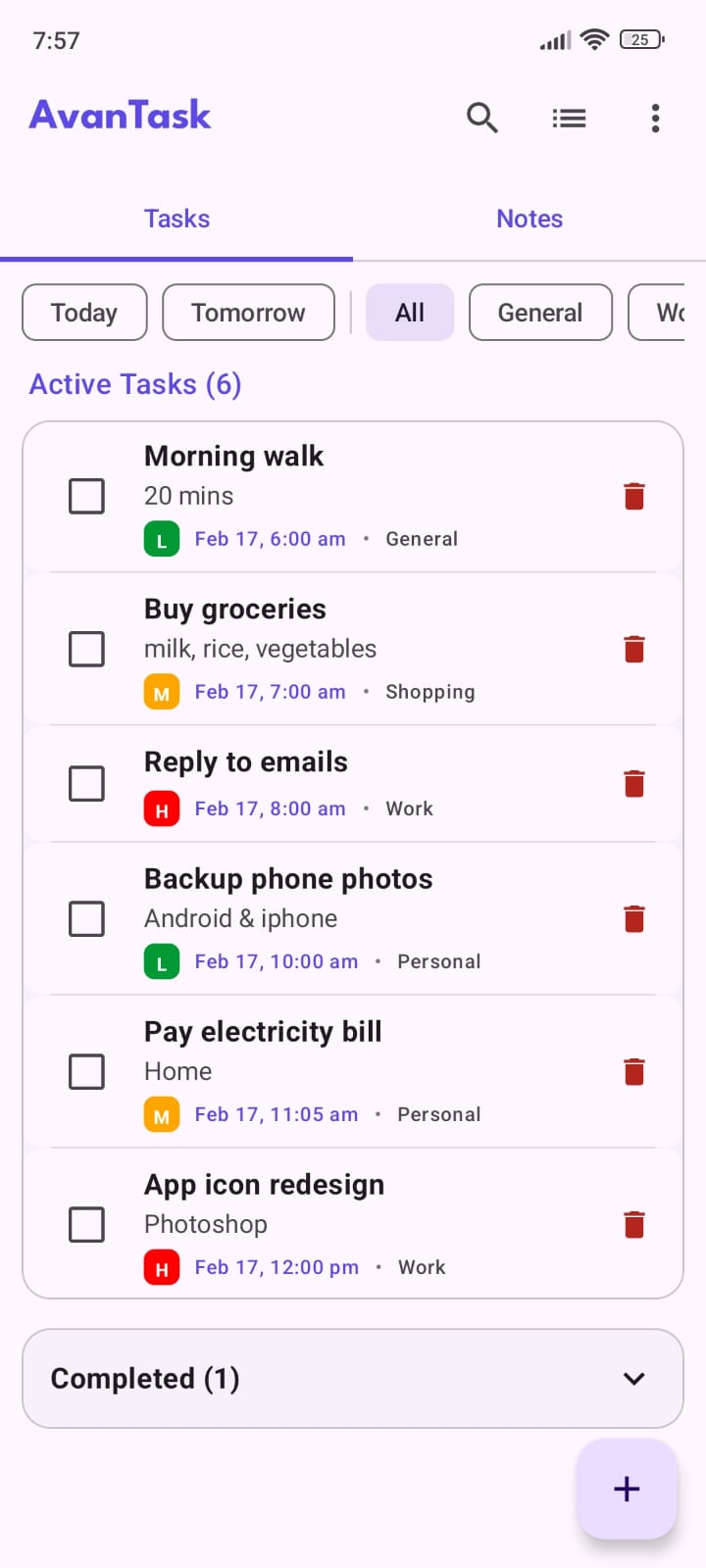Open the three-dot overflow menu
The image size is (706, 1568).
coord(654,118)
